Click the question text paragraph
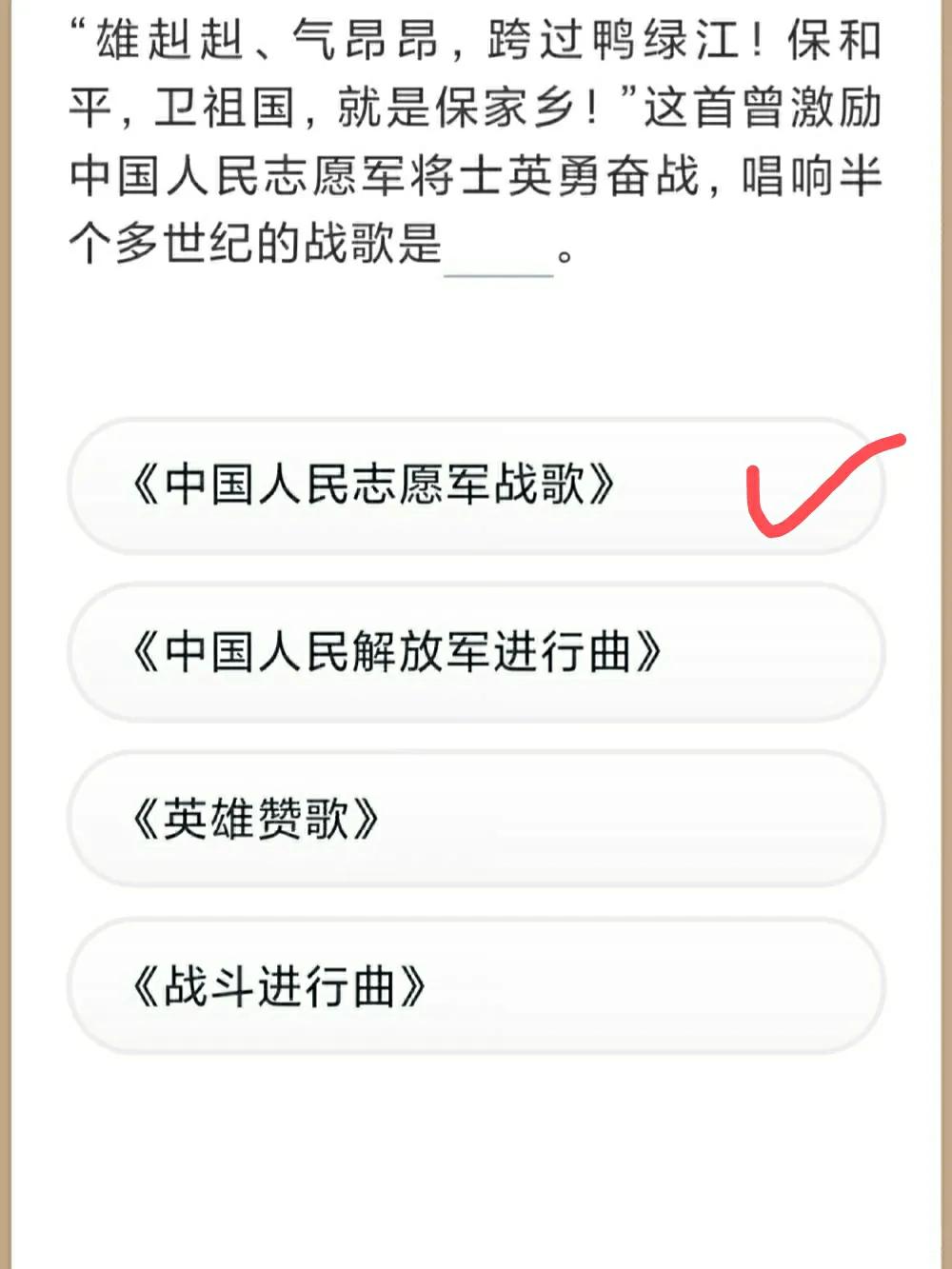The height and width of the screenshot is (1269, 952). tap(476, 143)
